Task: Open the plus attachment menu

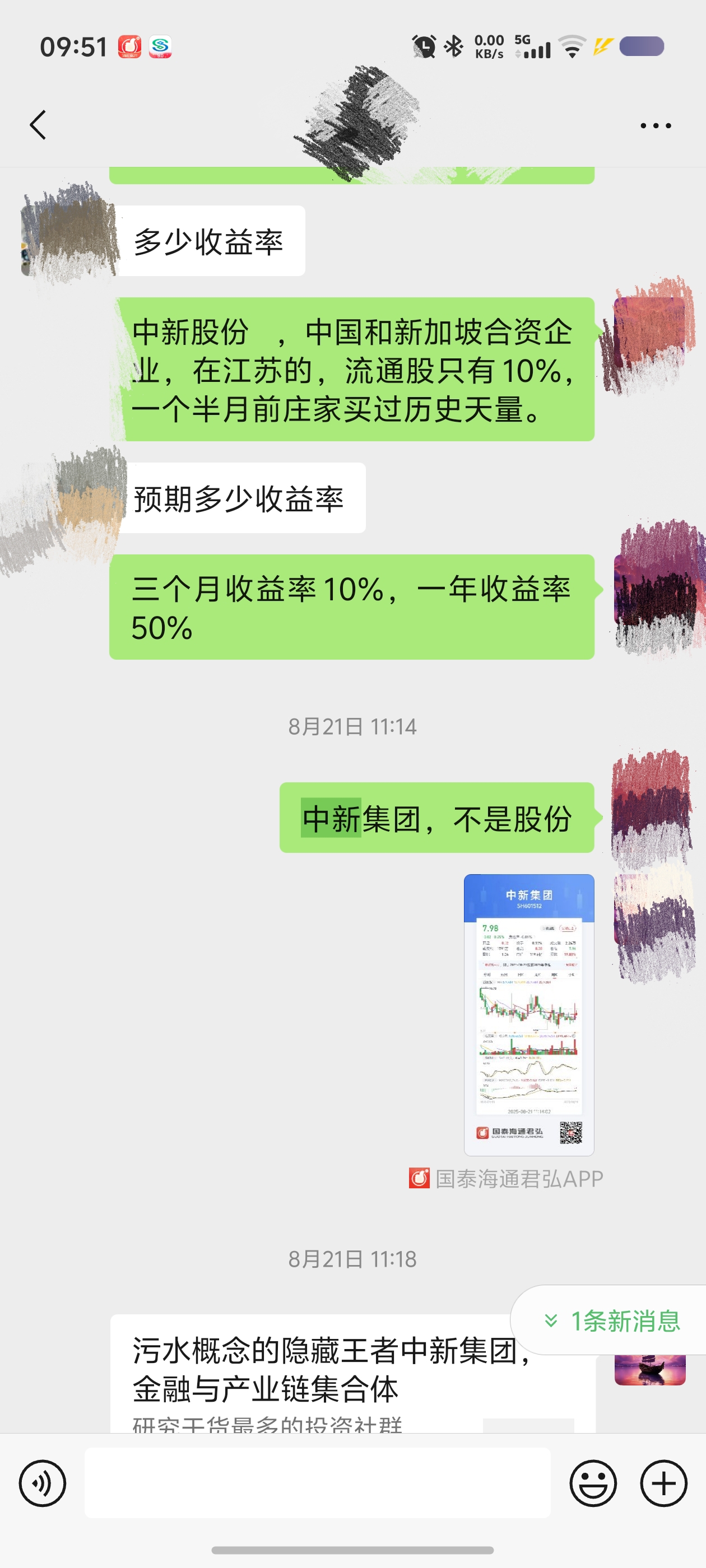Action: tap(663, 1483)
